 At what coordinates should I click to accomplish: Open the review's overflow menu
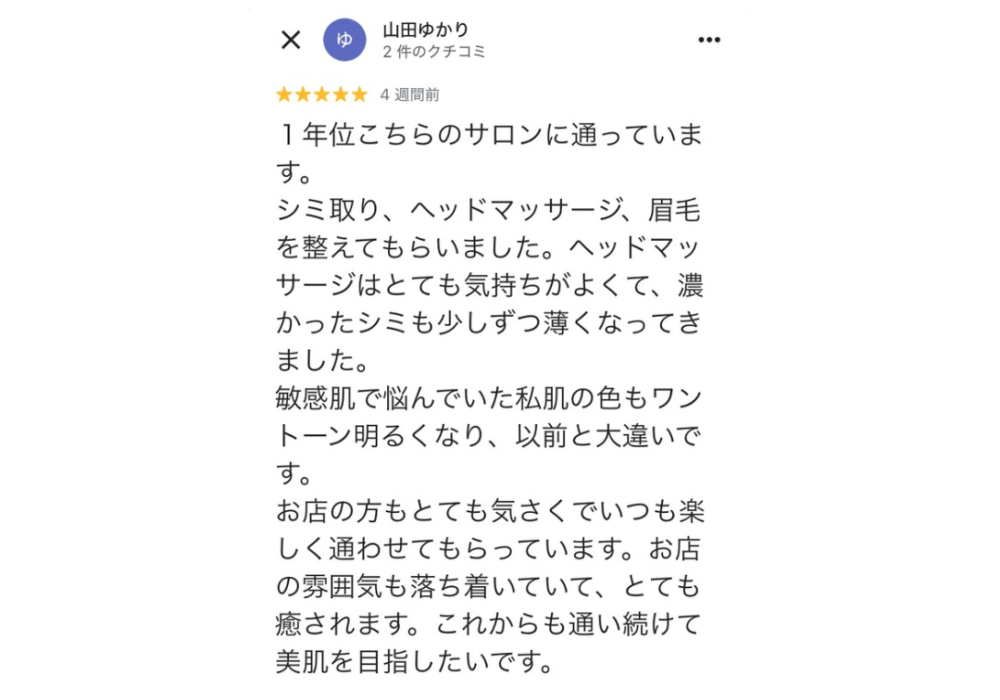pyautogui.click(x=709, y=40)
